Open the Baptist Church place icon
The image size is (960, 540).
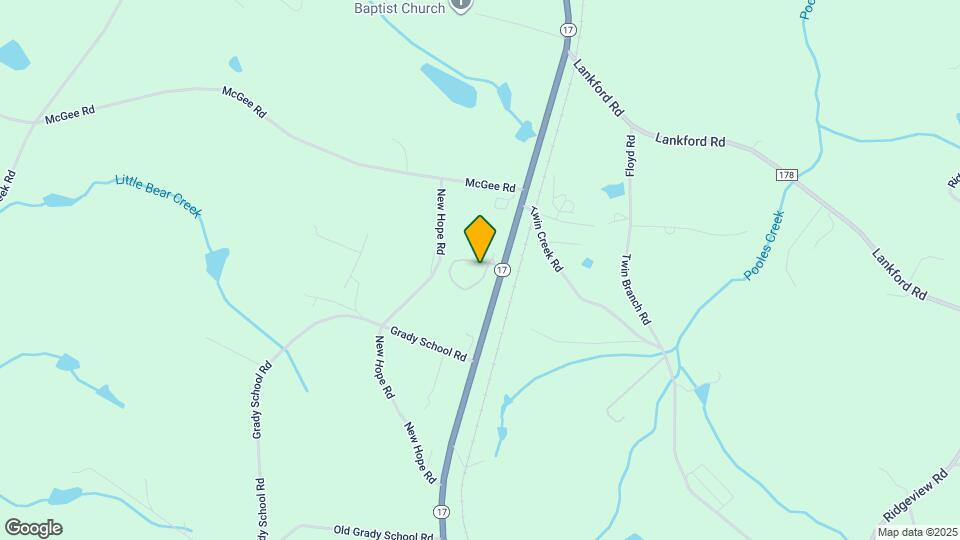[x=461, y=5]
